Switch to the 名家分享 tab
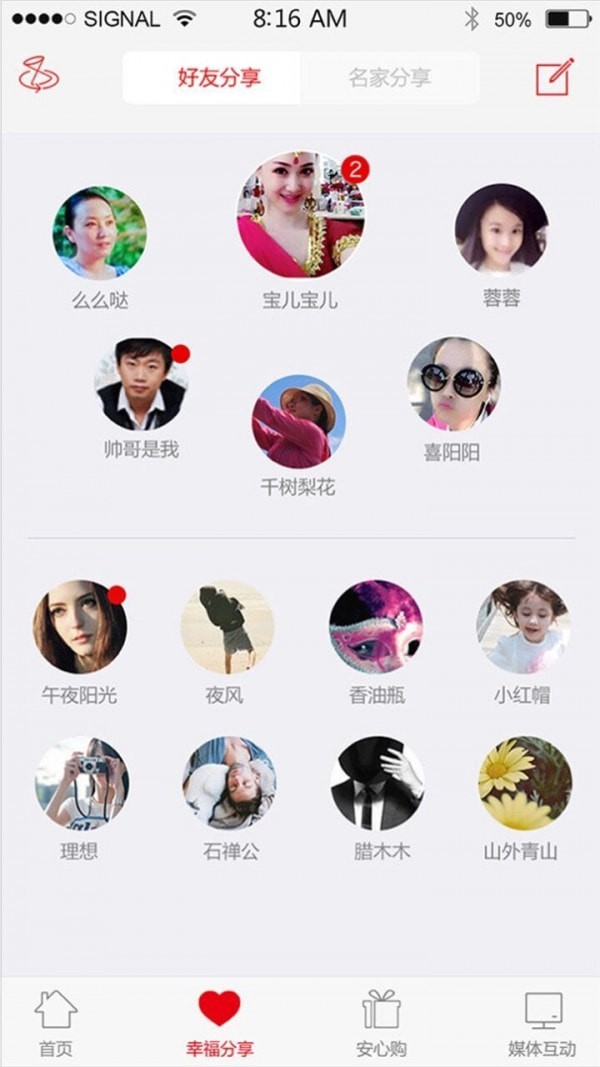Screen dimensions: 600x1067 coord(390,78)
